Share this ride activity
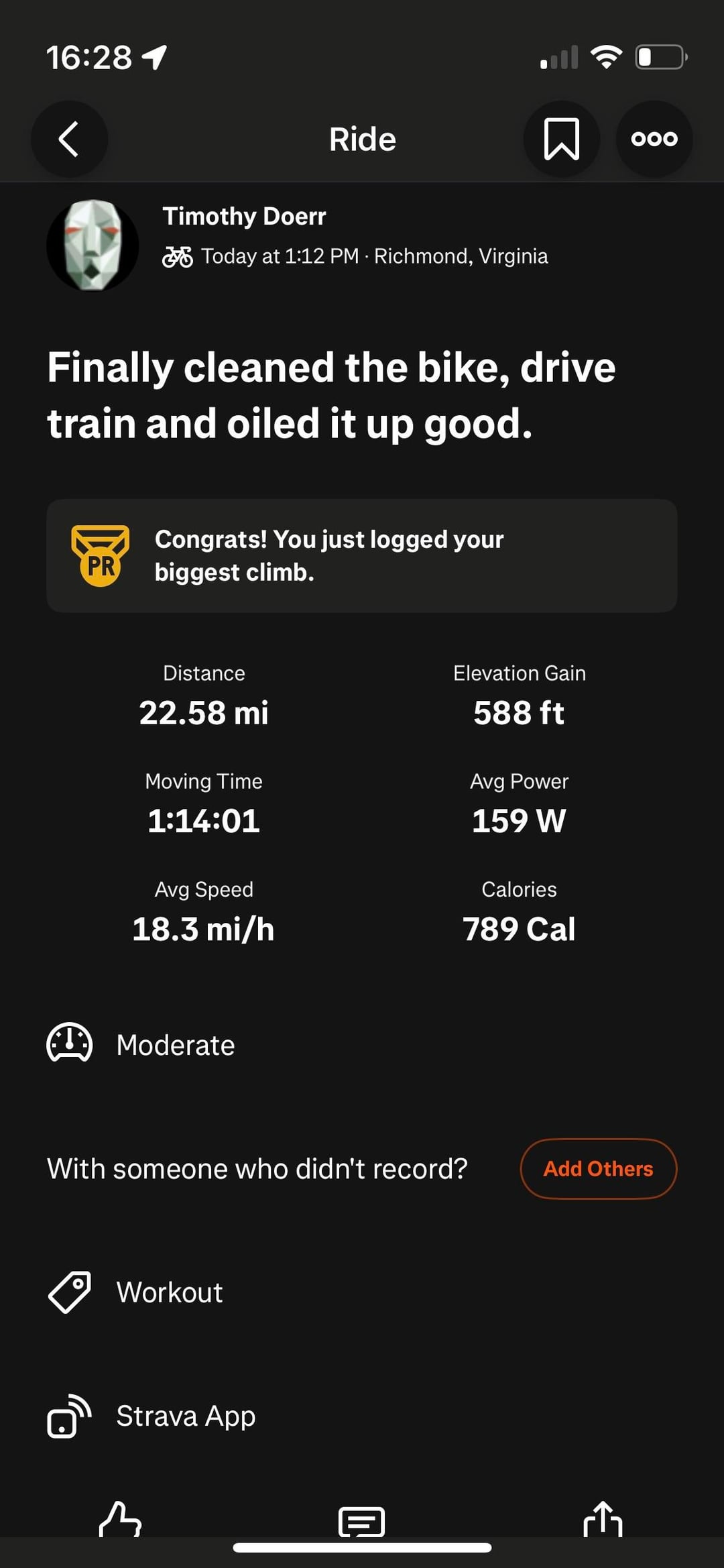The width and height of the screenshot is (724, 1568). [603, 1520]
